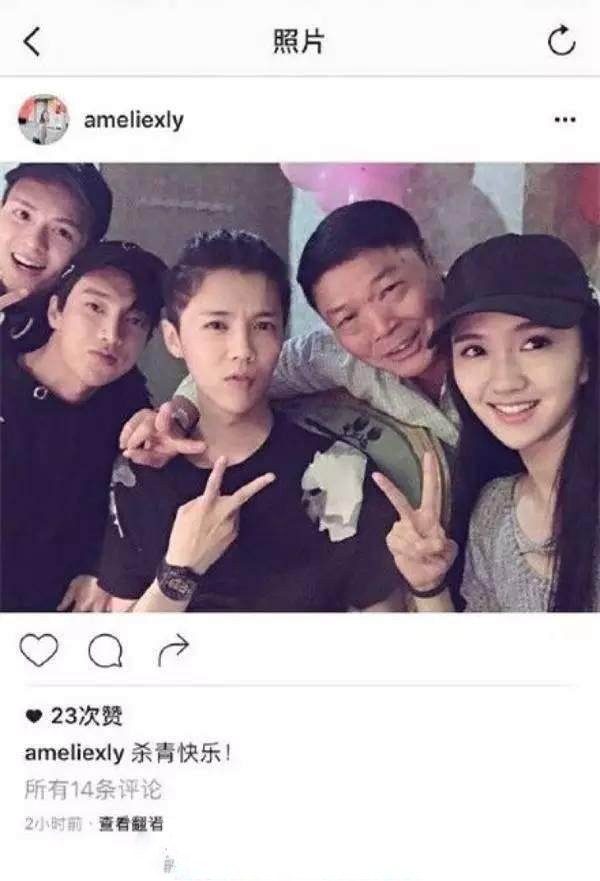This screenshot has width=600, height=881.
Task: Share the post with the arrow icon
Action: (172, 651)
